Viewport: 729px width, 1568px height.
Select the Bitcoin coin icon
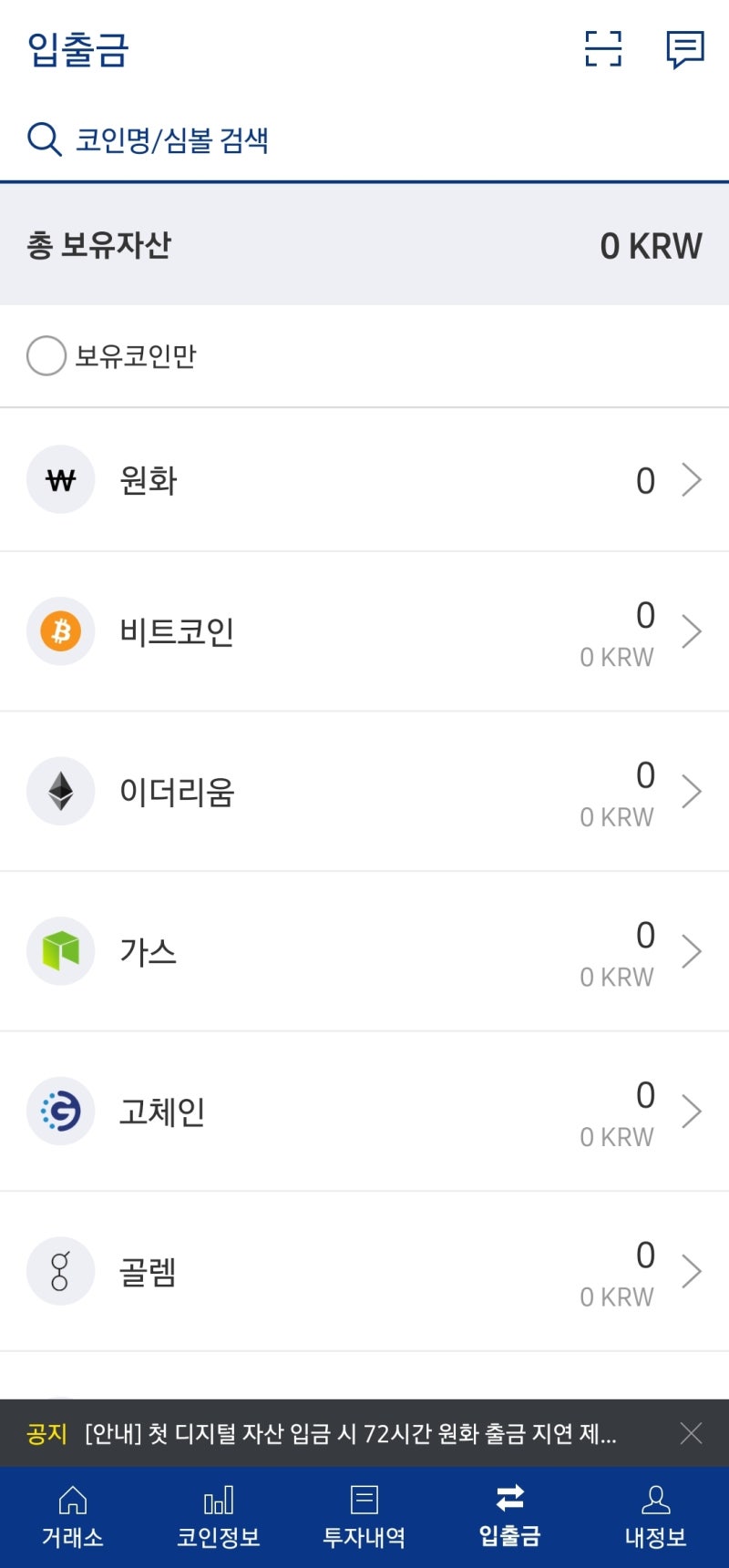click(60, 631)
